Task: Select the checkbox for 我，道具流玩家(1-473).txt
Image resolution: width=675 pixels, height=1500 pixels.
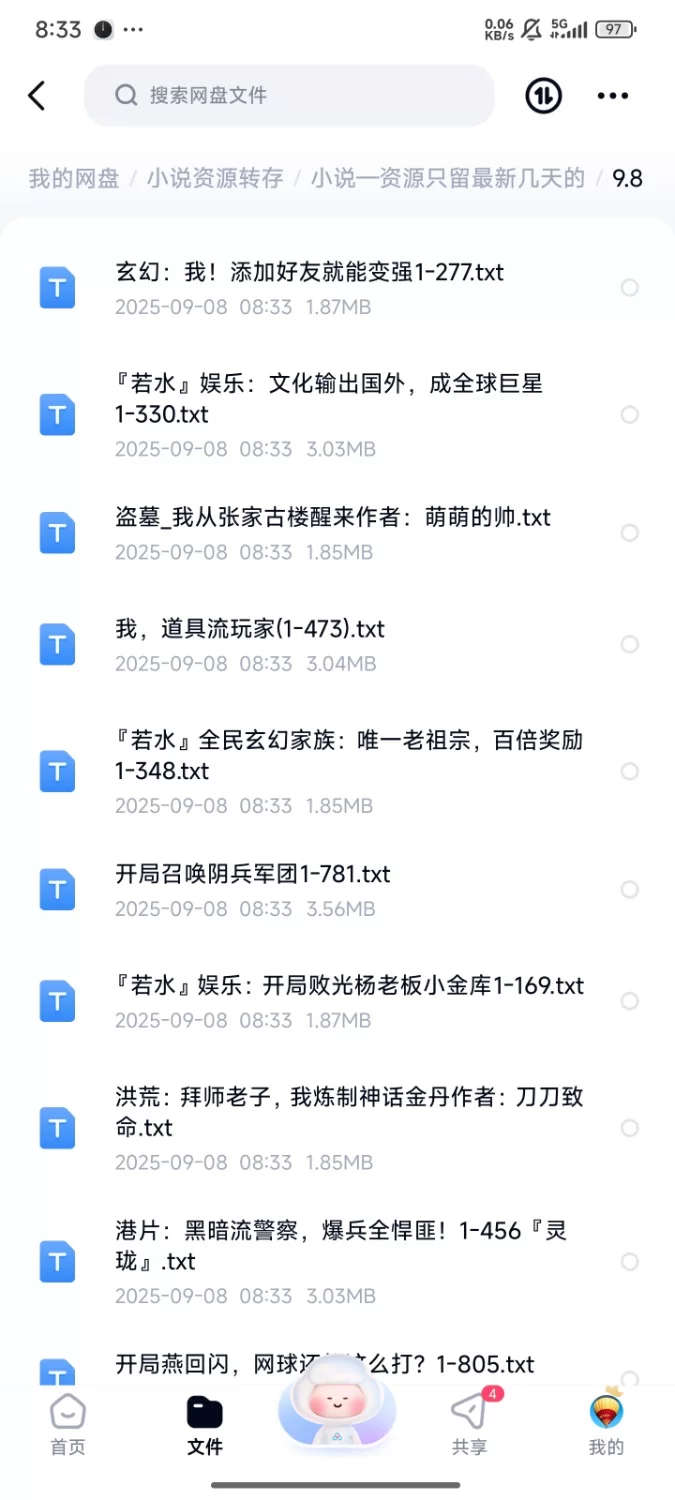Action: [629, 644]
